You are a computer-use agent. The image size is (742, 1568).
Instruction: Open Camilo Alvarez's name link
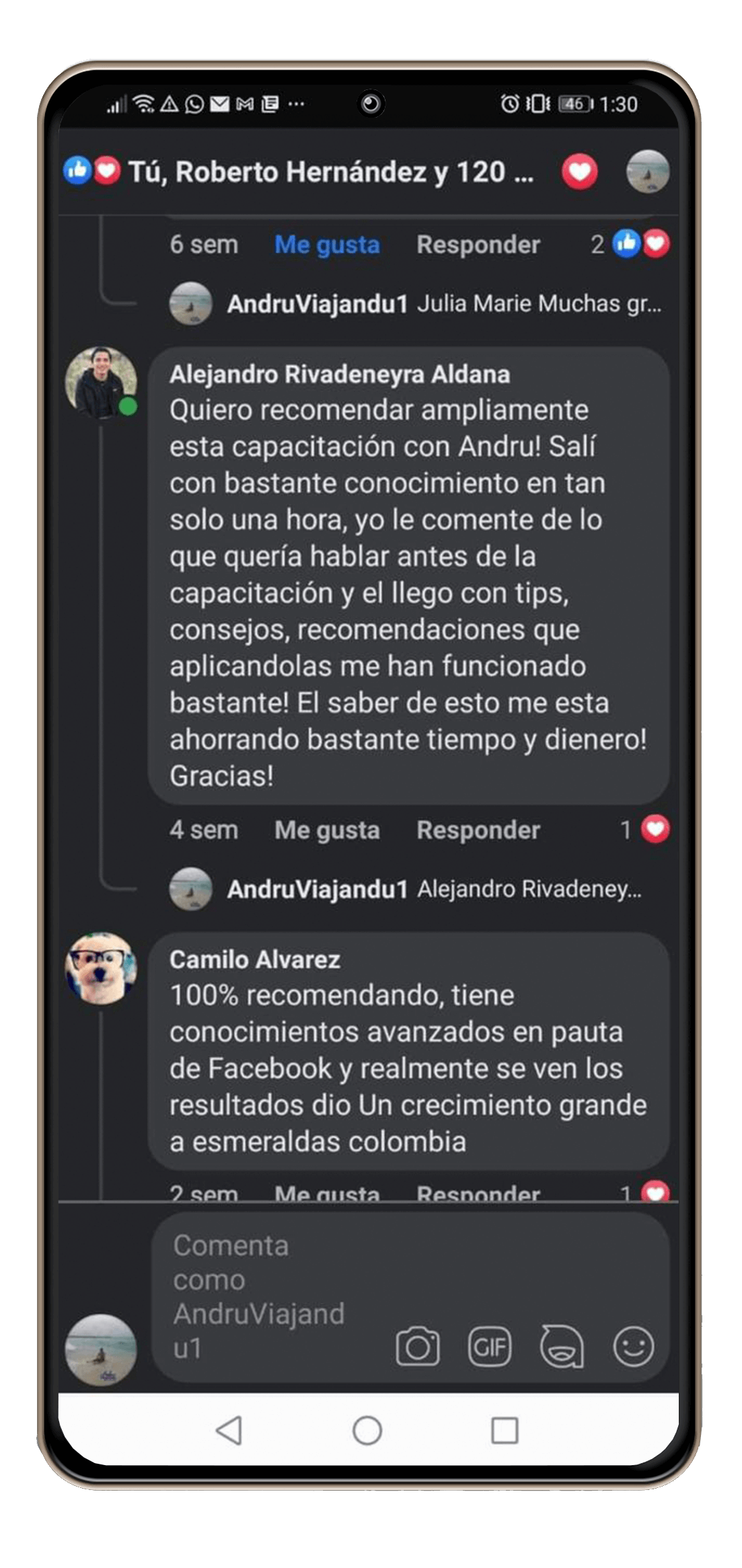pos(254,959)
